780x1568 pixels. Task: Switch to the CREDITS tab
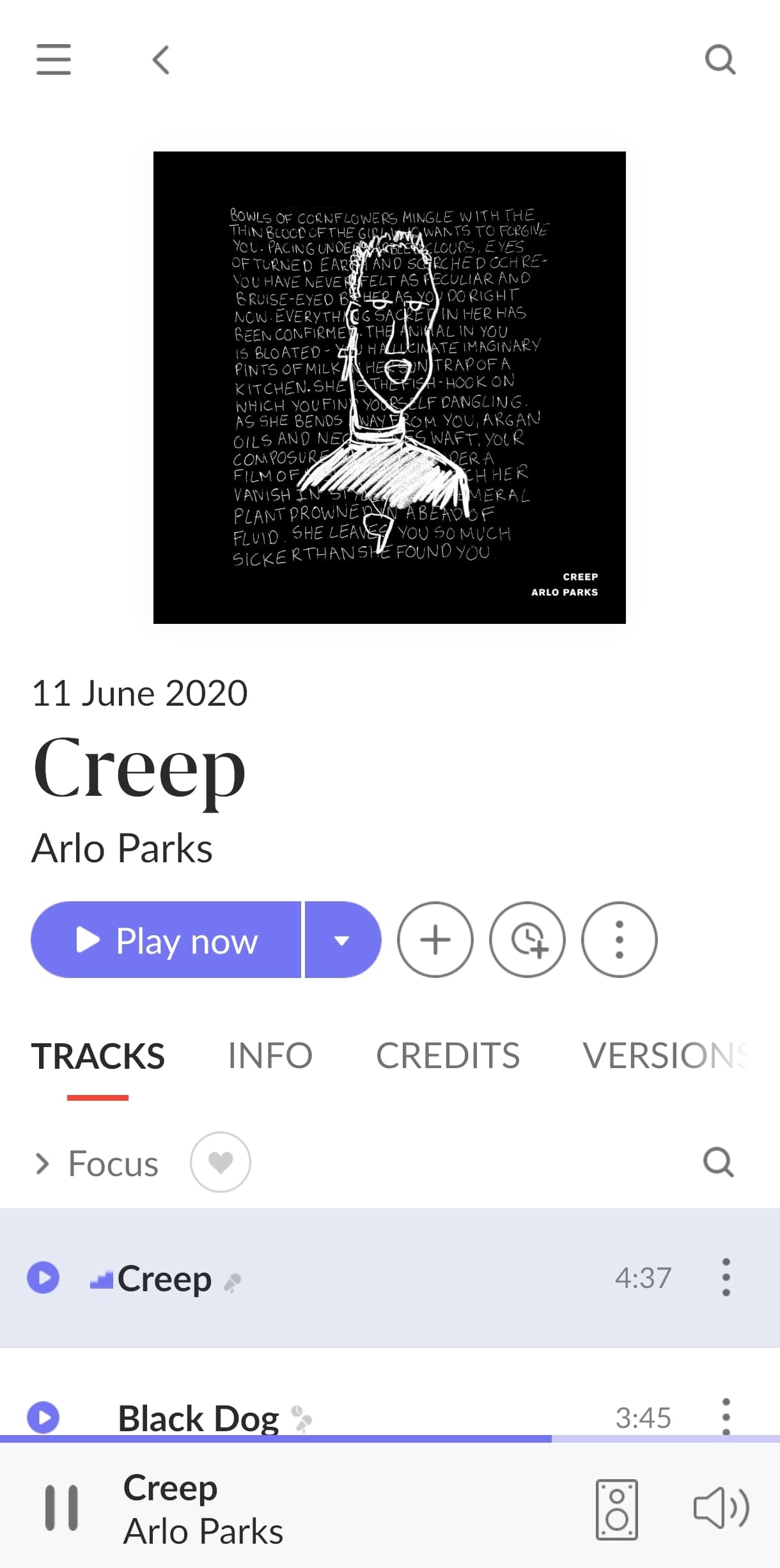point(448,1055)
